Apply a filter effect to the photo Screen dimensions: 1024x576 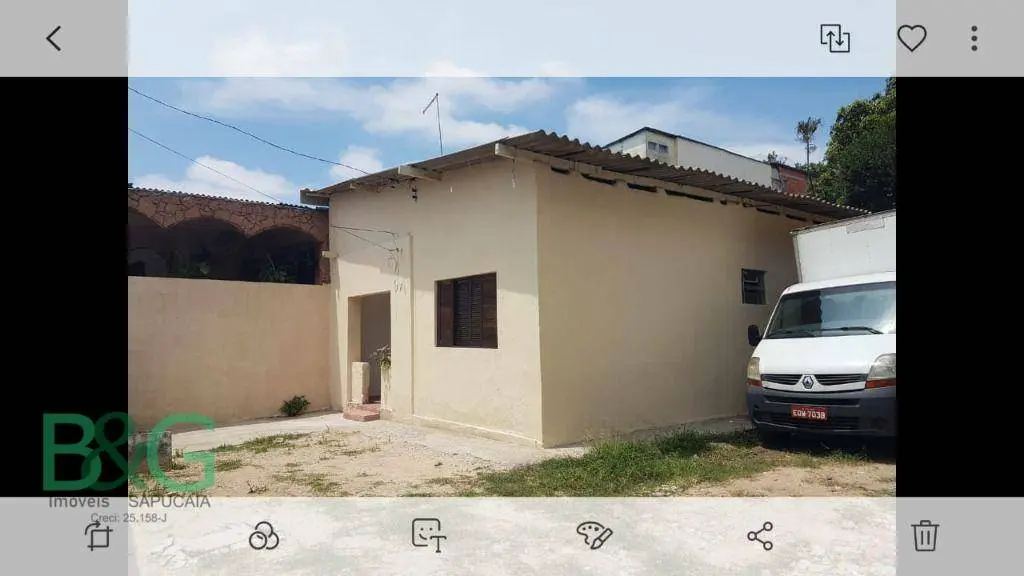pyautogui.click(x=264, y=536)
